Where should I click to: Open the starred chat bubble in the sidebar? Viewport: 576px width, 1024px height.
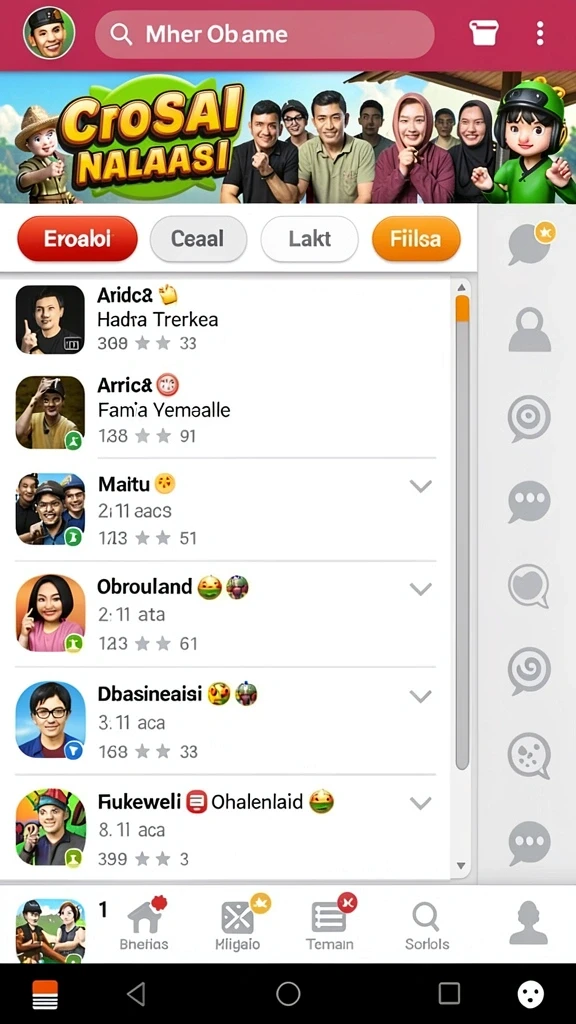[x=530, y=243]
